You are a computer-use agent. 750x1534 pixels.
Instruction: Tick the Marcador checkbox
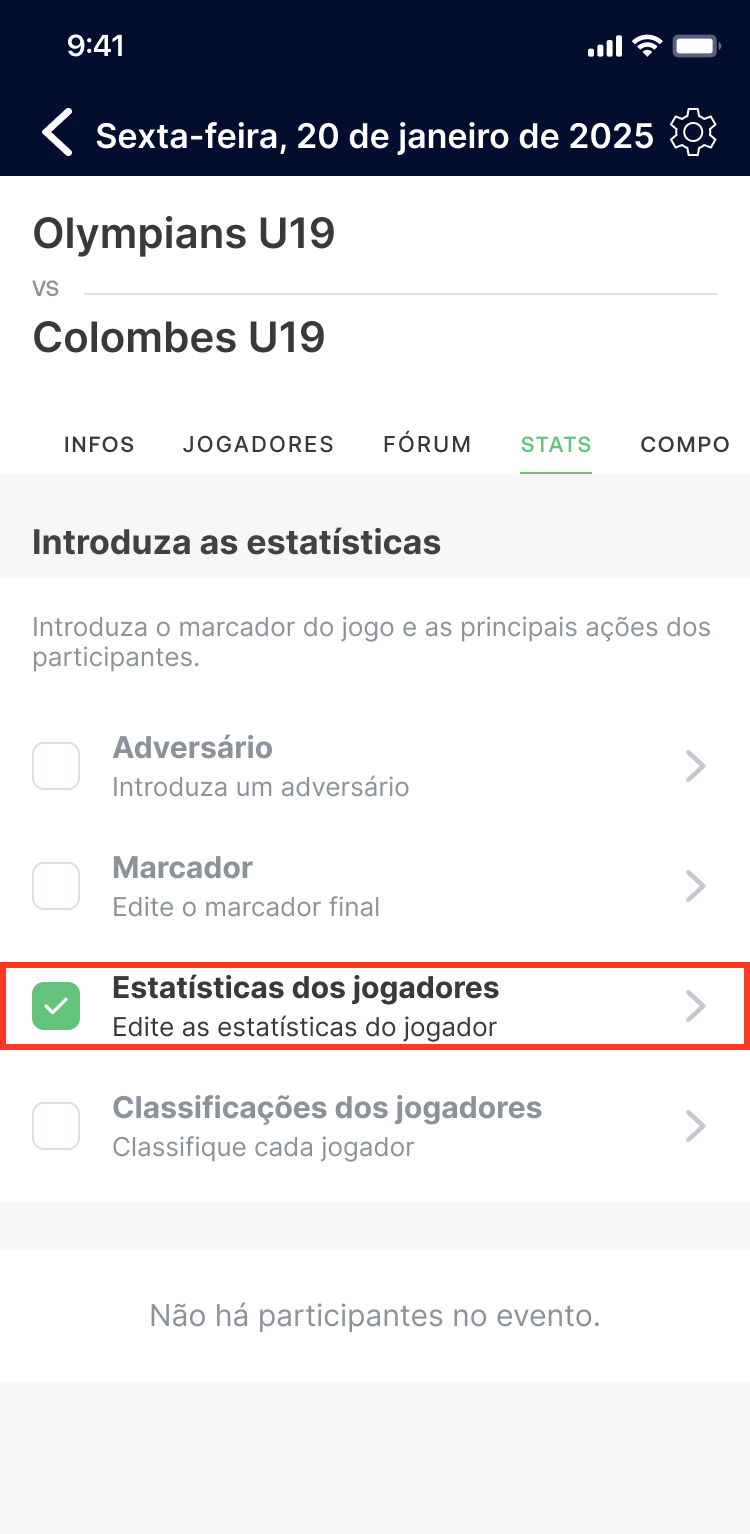(56, 887)
